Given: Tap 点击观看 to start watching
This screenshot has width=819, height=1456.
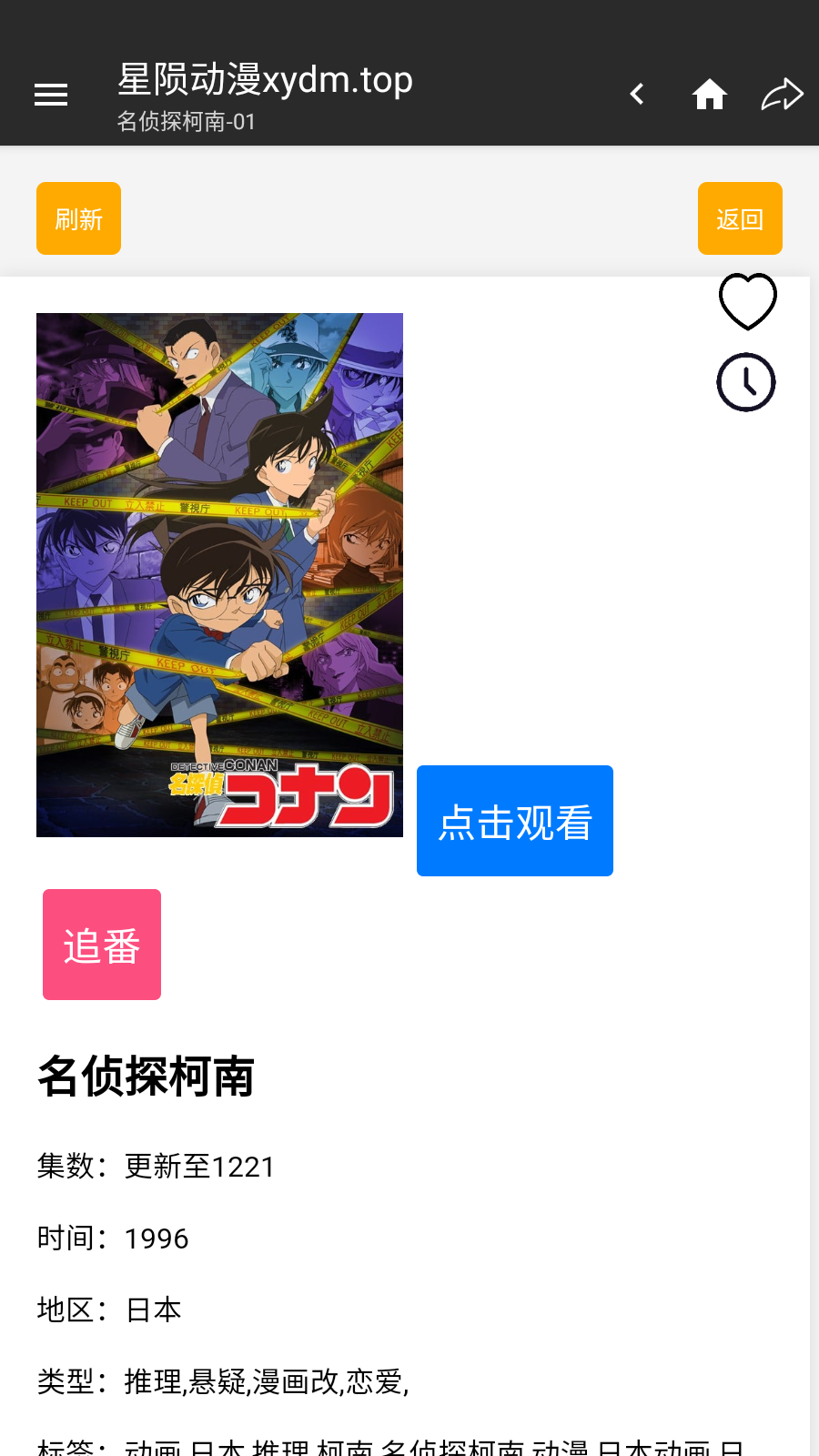Looking at the screenshot, I should tap(514, 821).
